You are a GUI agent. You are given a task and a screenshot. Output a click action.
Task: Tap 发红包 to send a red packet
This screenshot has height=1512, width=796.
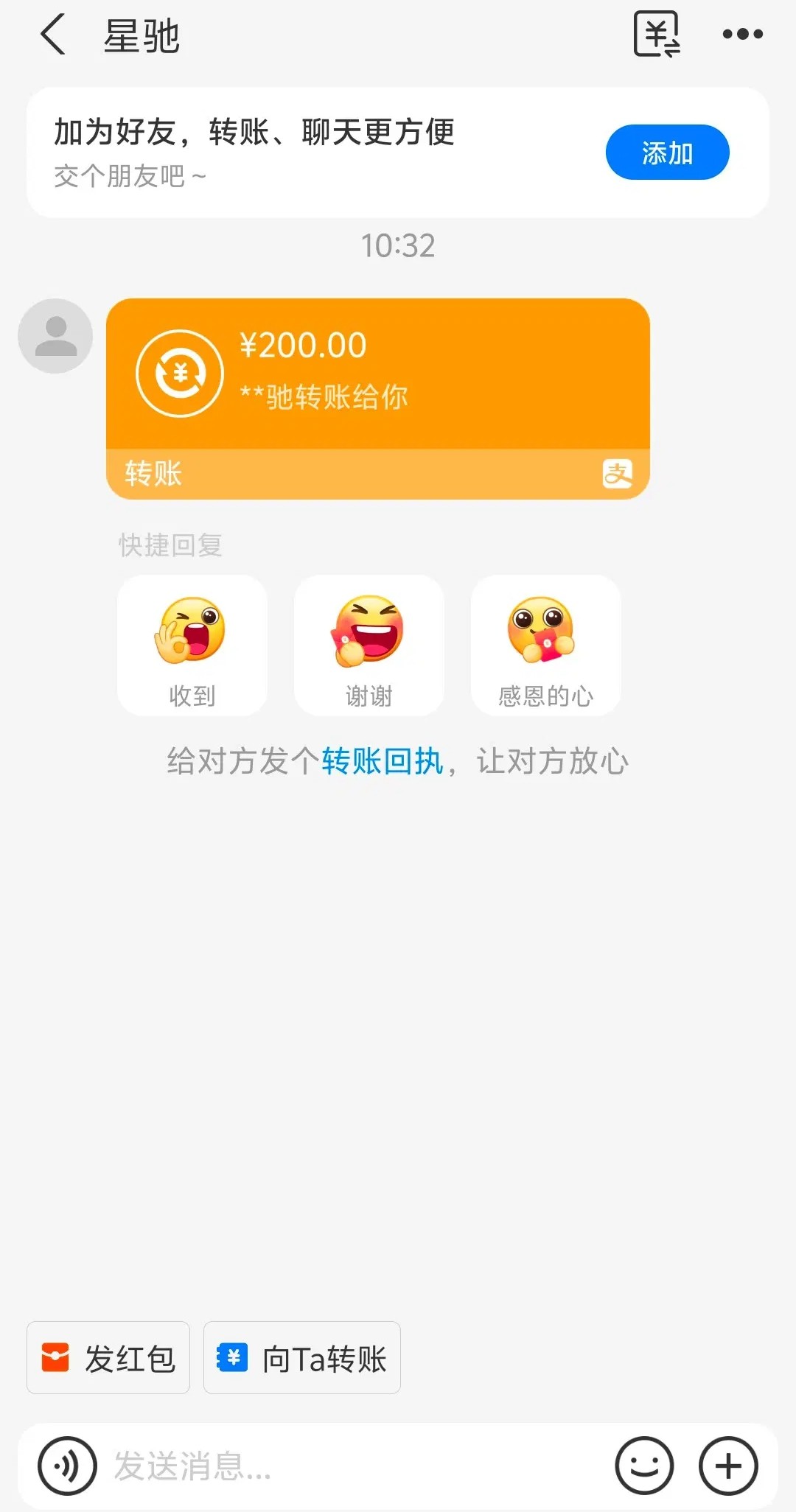(x=108, y=1358)
